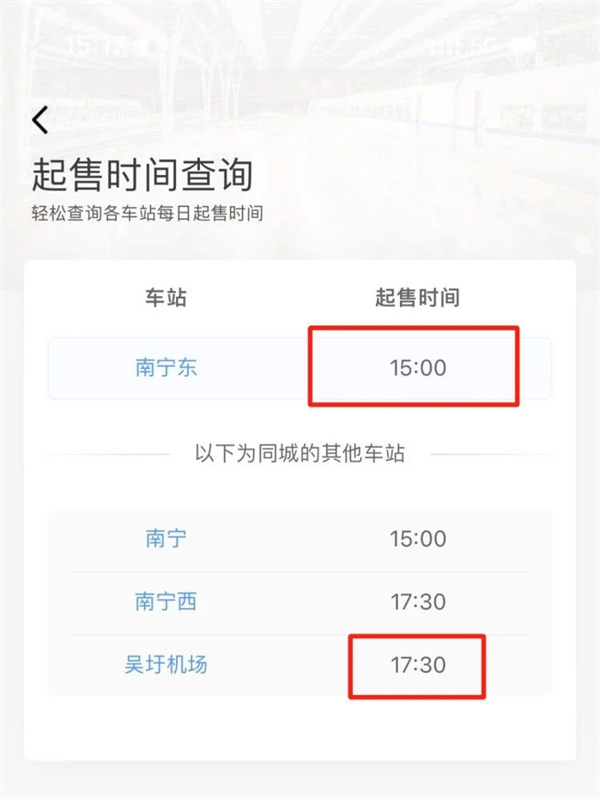Go back using the top-left arrow
Screen dimensions: 600x799
click(x=40, y=121)
